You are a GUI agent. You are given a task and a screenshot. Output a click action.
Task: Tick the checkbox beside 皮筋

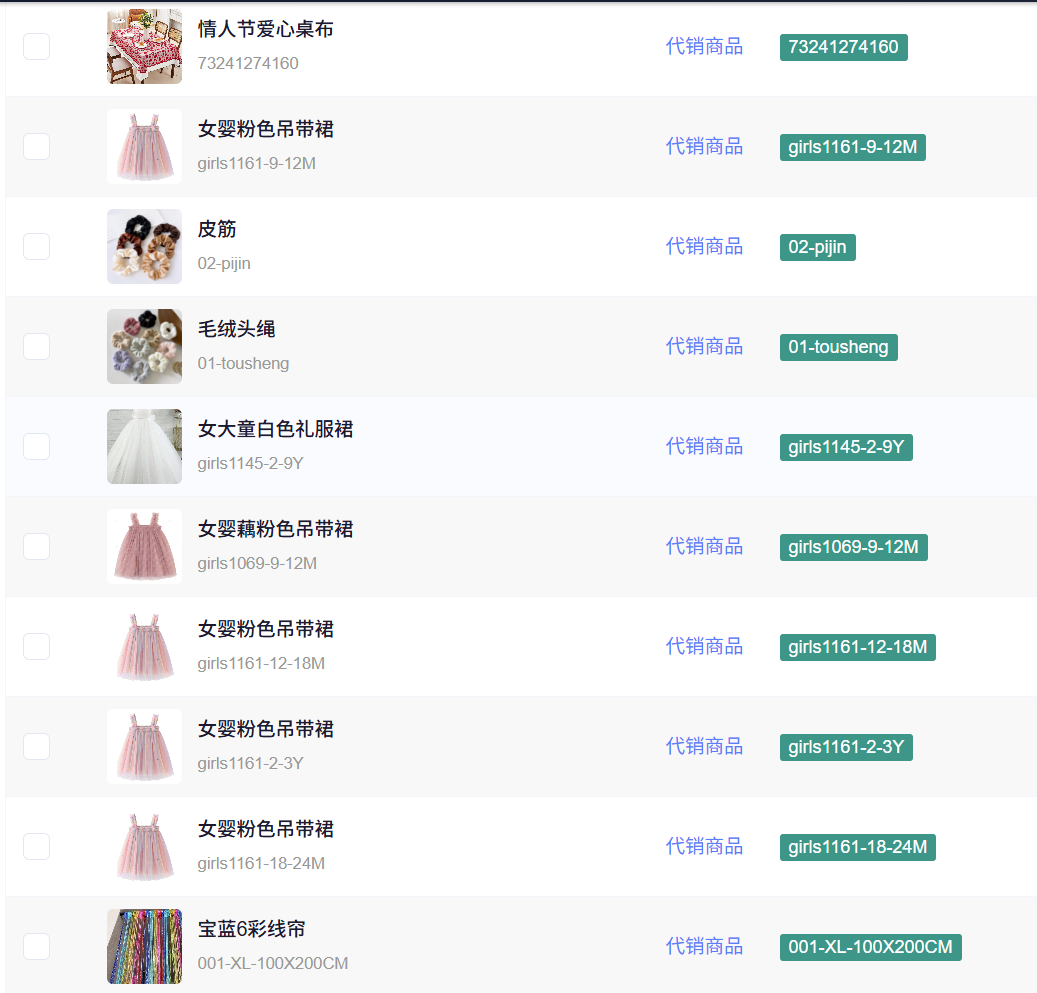36,246
